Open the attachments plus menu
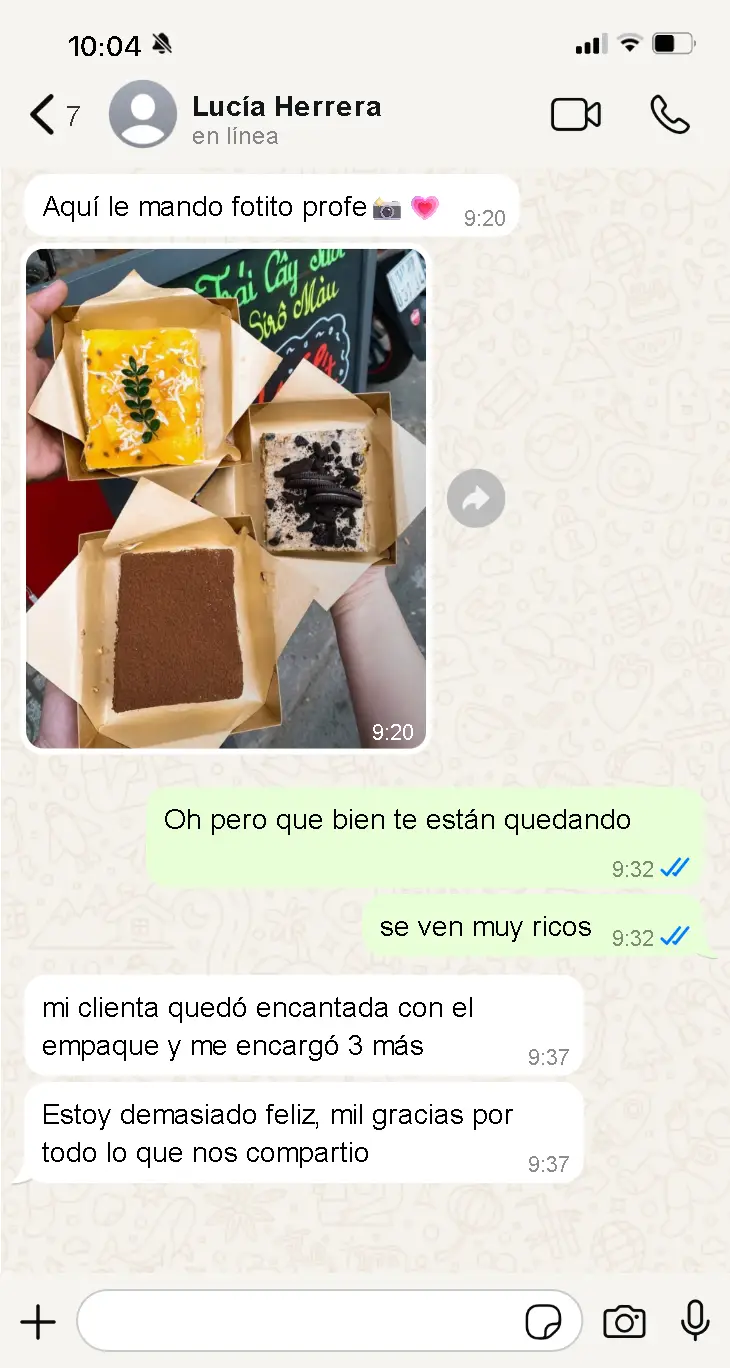This screenshot has width=730, height=1368. 38,1322
